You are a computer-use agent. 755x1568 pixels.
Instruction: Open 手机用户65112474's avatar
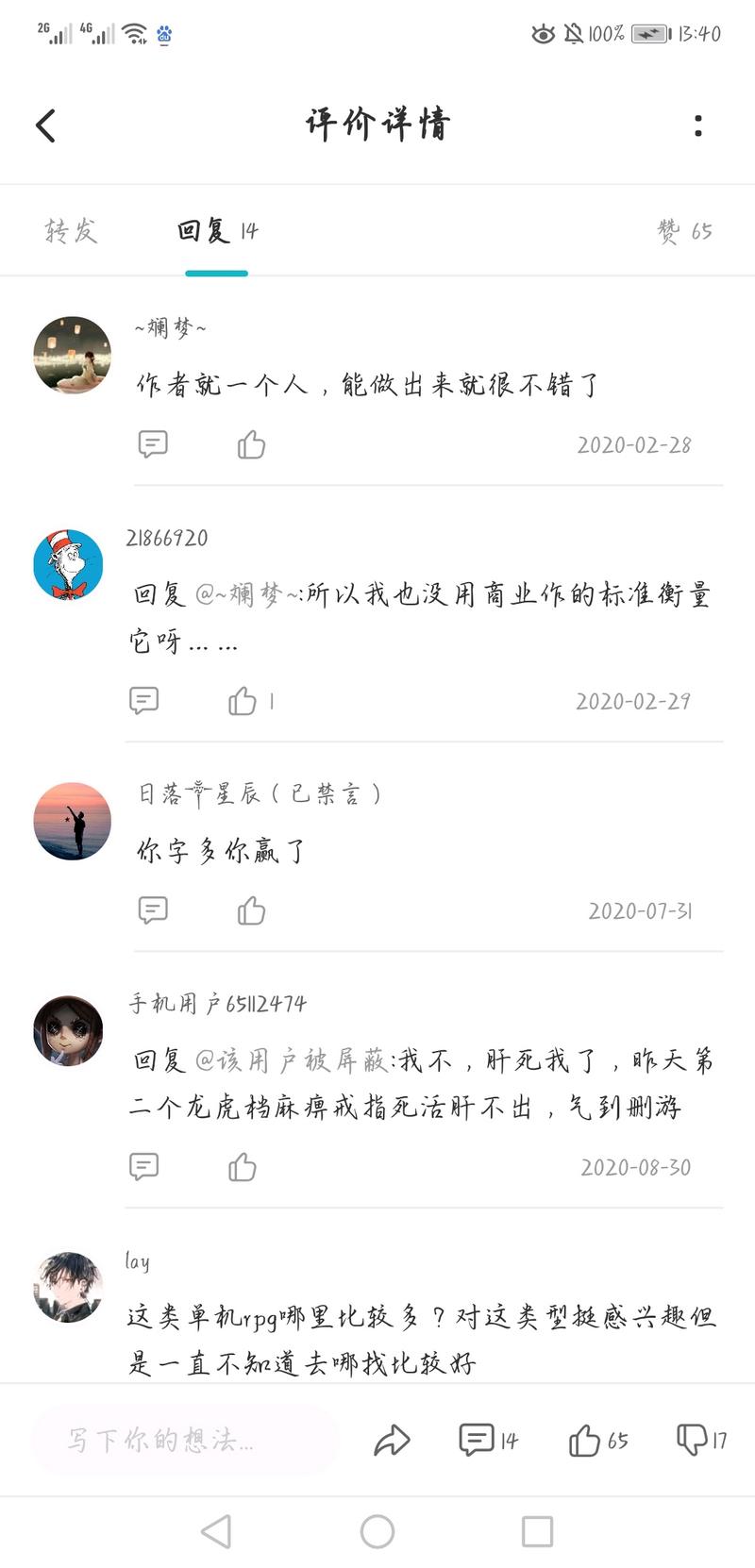(x=69, y=1030)
